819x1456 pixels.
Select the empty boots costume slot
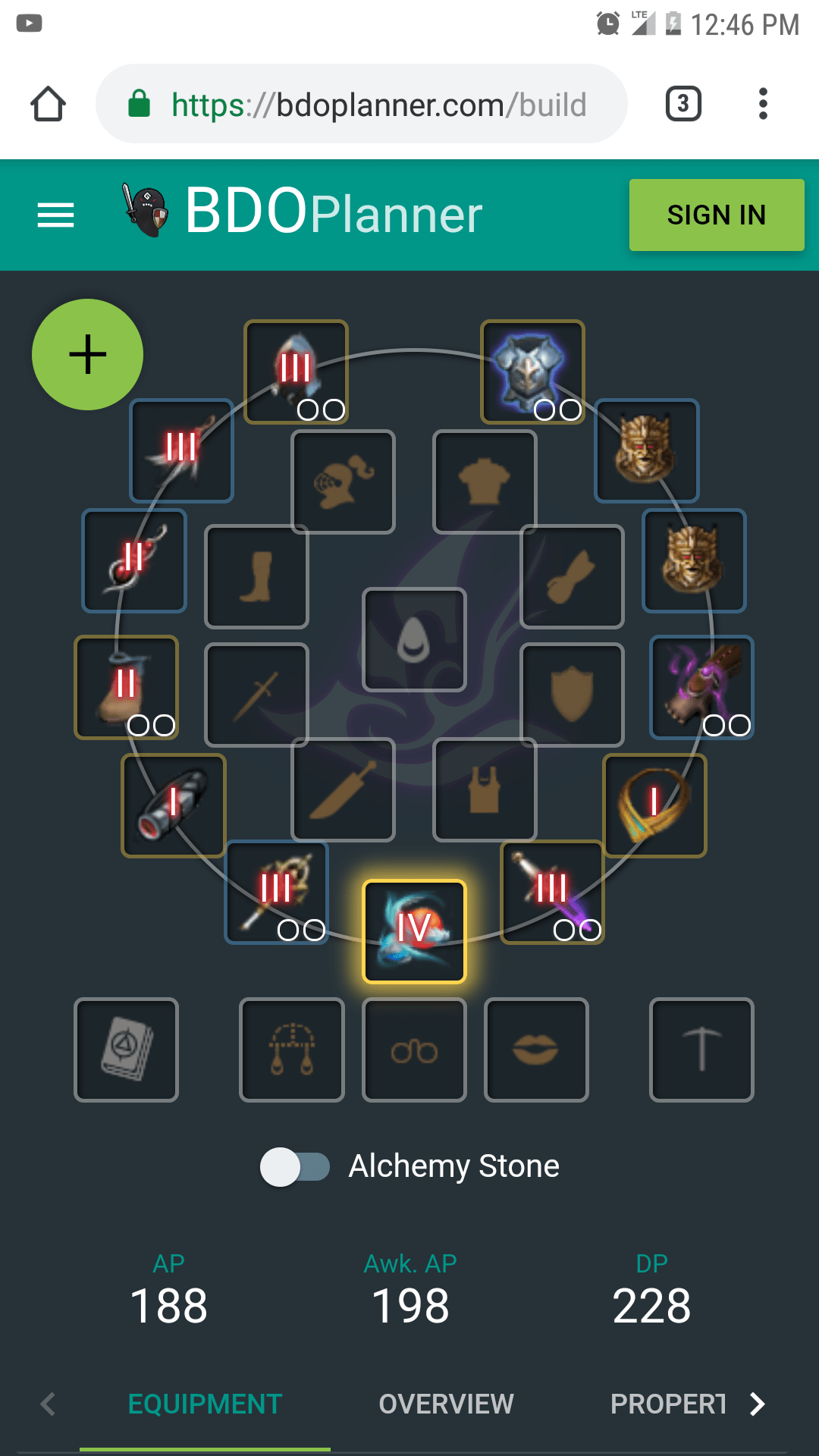(x=256, y=576)
